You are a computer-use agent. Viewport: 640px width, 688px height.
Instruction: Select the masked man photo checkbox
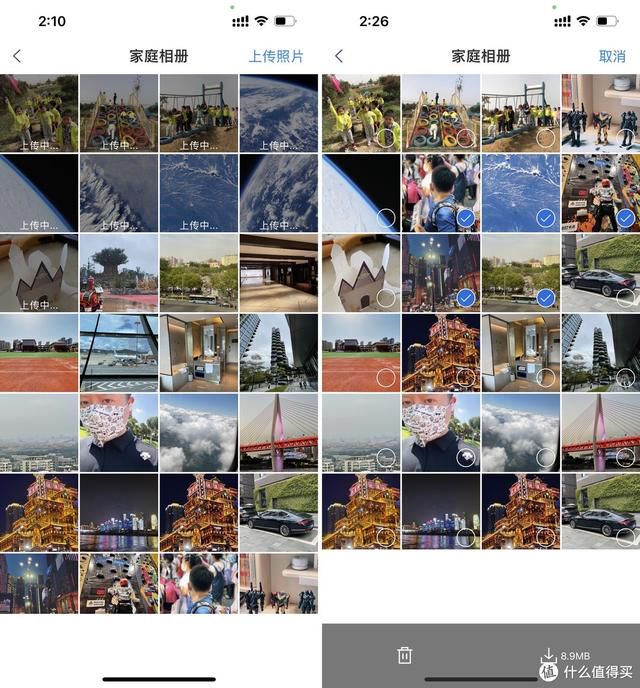point(465,457)
